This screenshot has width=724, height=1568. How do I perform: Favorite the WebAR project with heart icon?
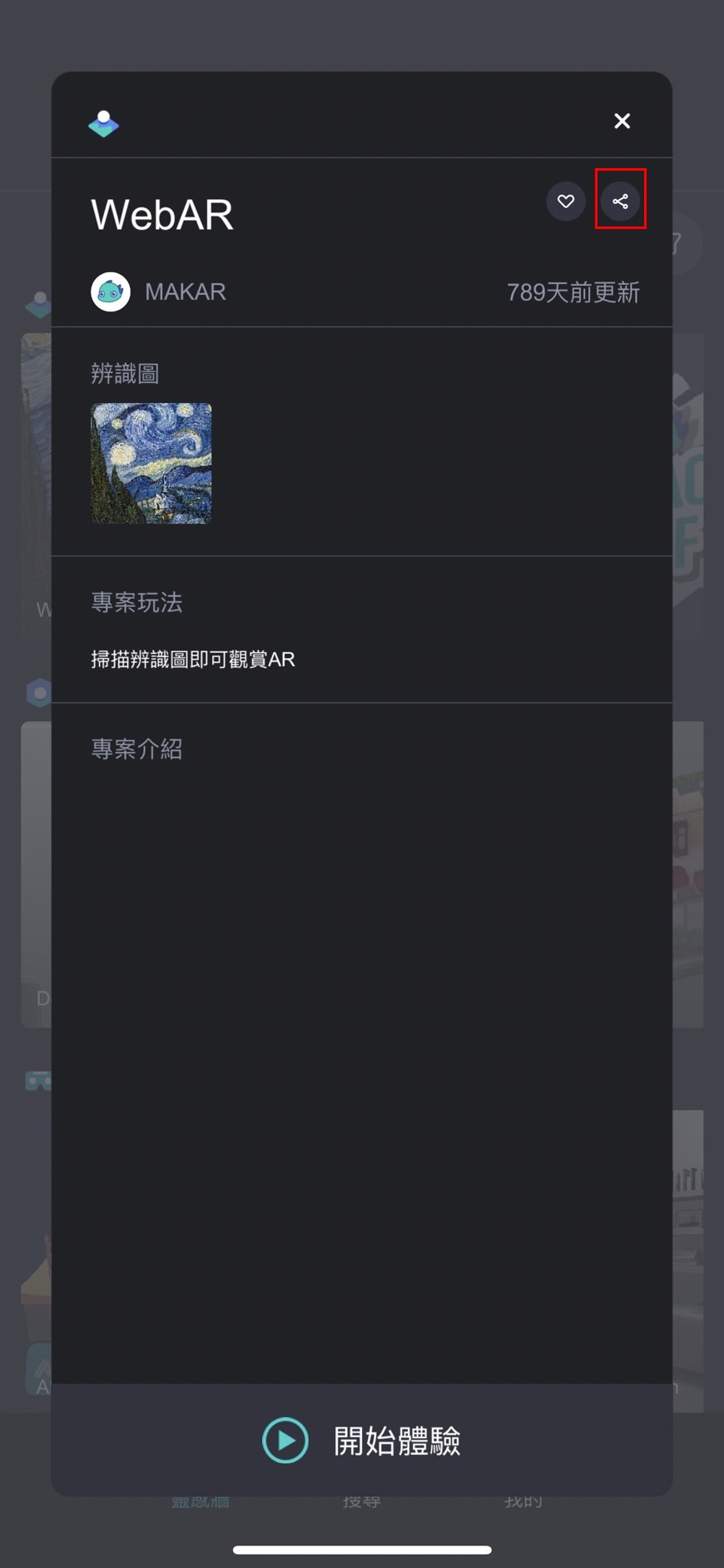[x=566, y=202]
